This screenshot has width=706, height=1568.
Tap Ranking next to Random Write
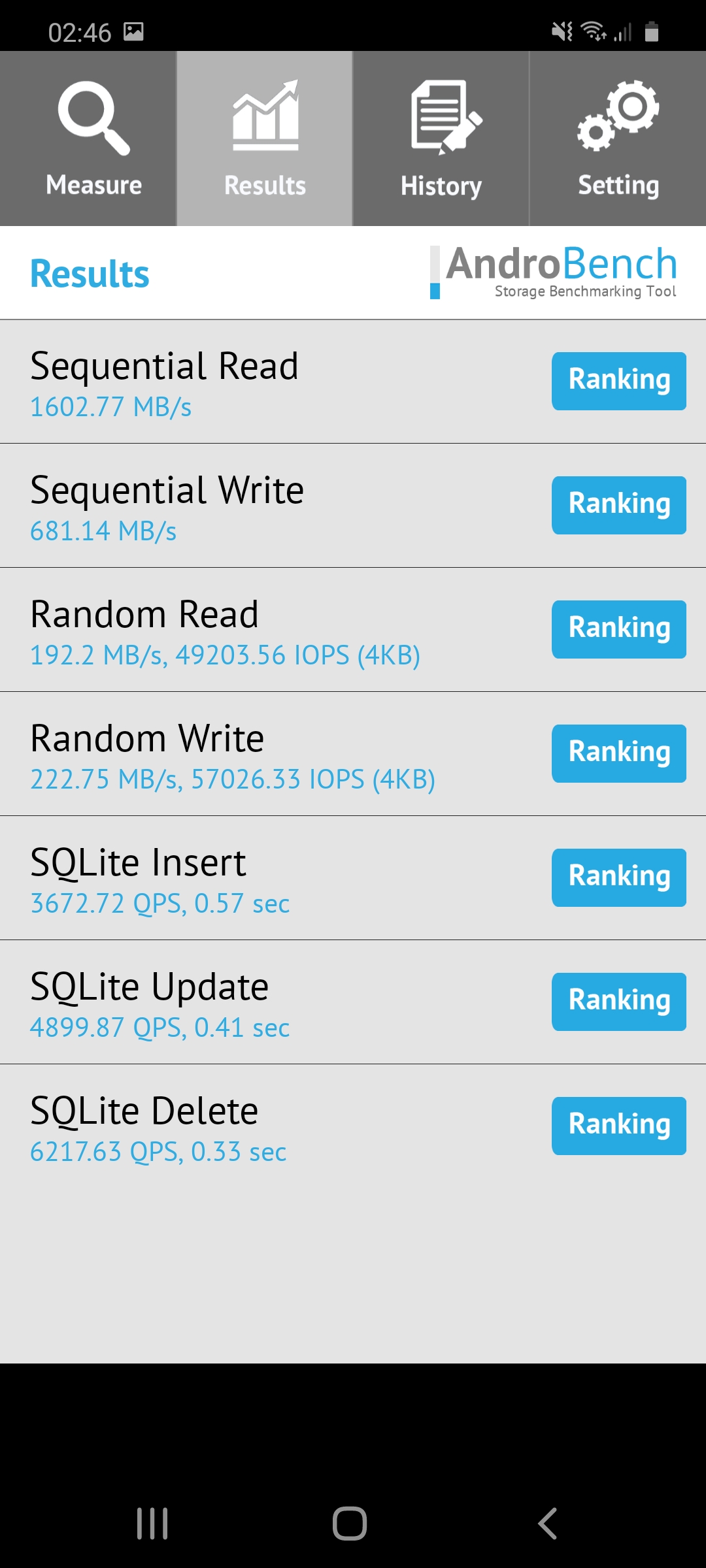tap(618, 753)
